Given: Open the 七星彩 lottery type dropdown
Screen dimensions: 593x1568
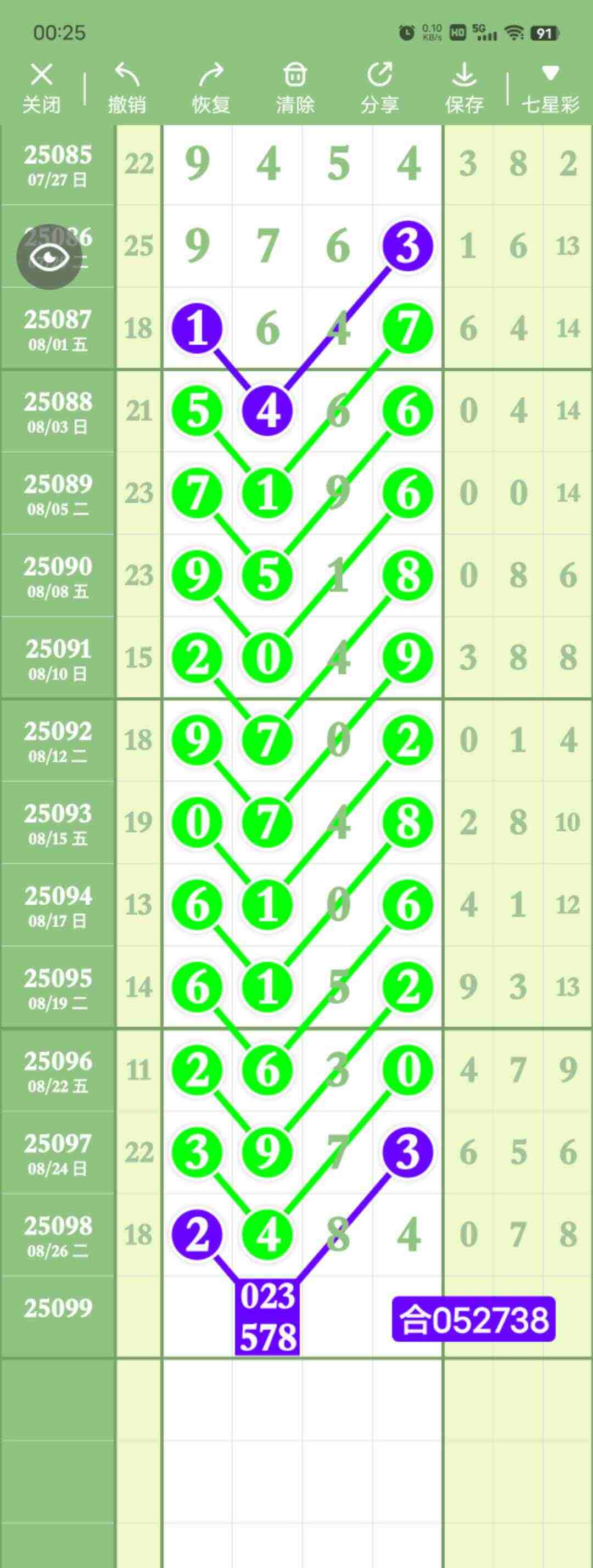Looking at the screenshot, I should (x=550, y=88).
